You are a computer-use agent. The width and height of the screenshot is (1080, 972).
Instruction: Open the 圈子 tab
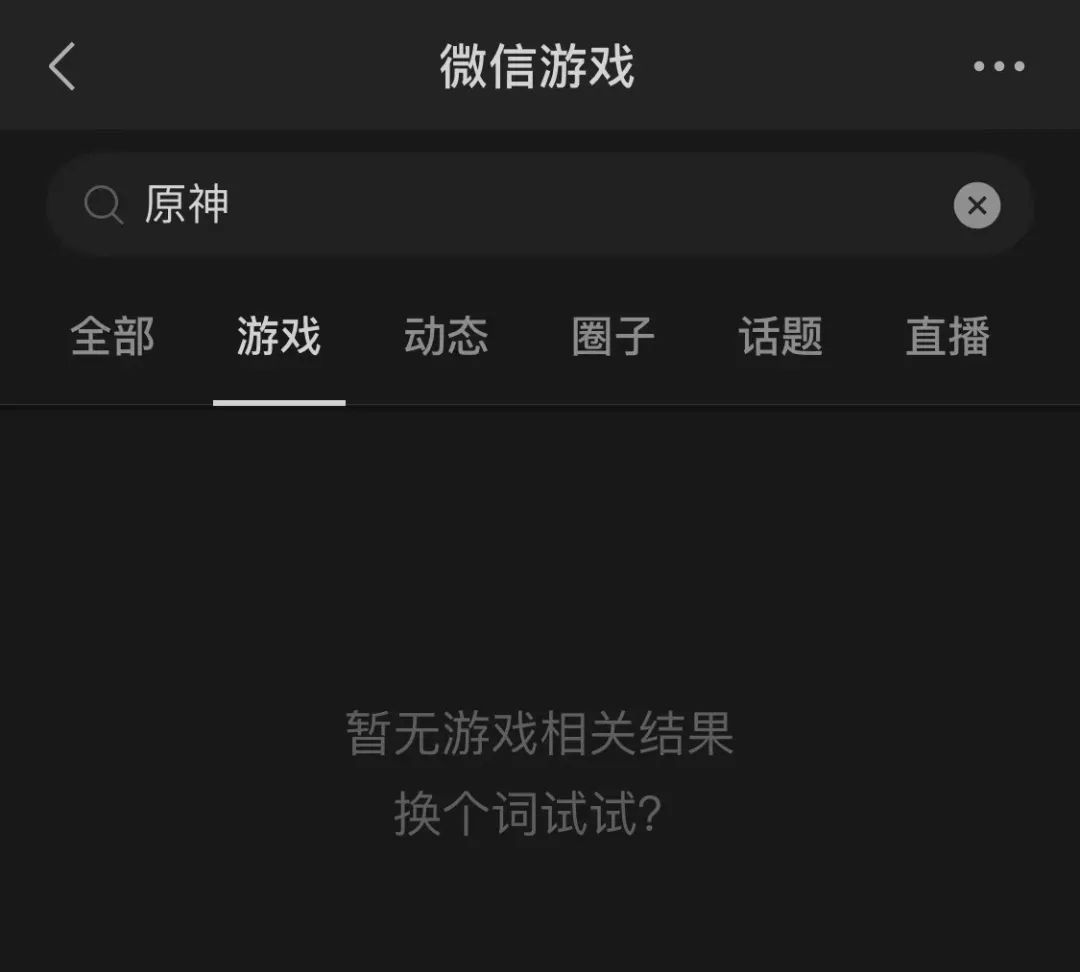(x=613, y=337)
